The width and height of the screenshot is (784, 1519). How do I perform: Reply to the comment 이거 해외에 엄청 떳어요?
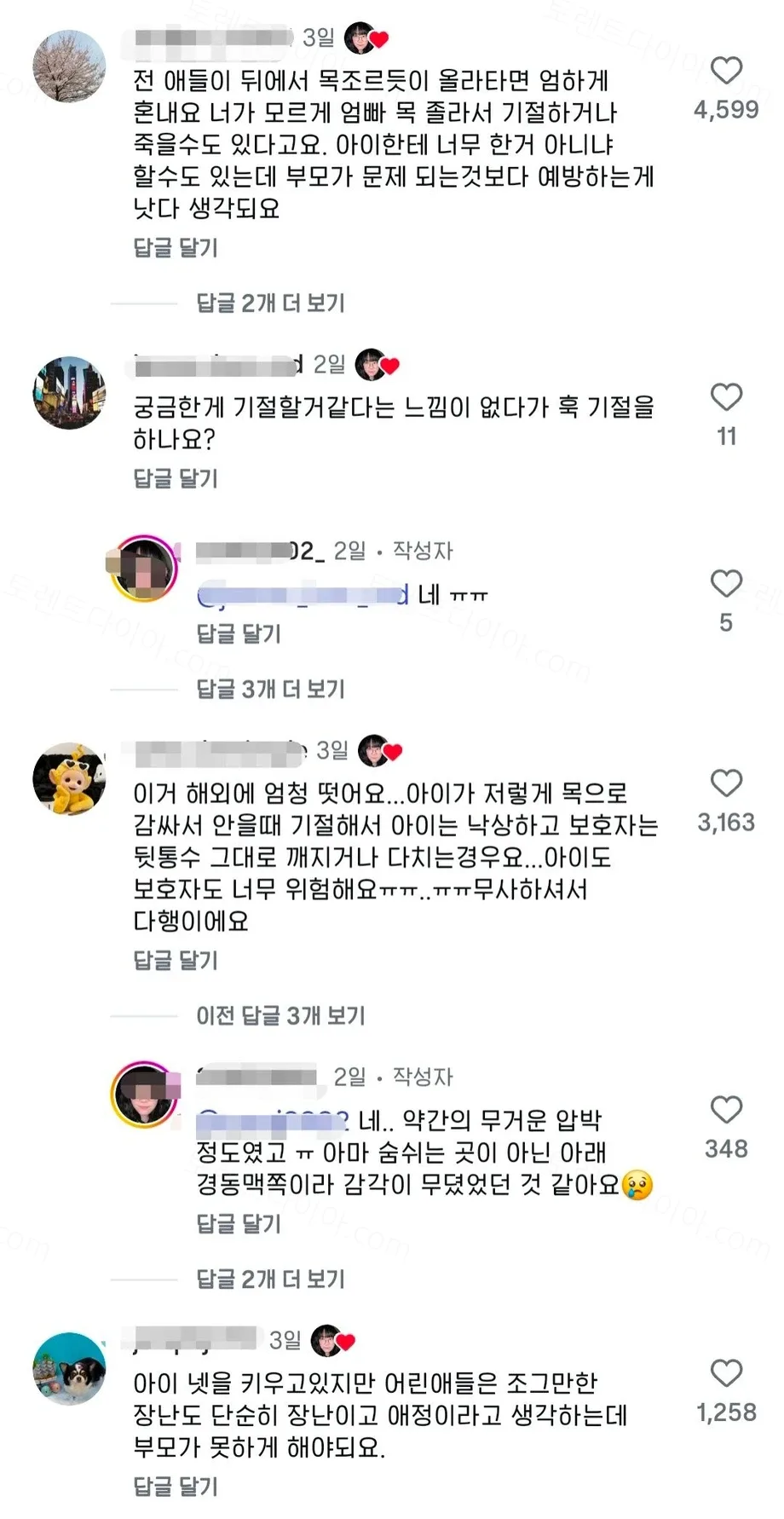point(176,960)
